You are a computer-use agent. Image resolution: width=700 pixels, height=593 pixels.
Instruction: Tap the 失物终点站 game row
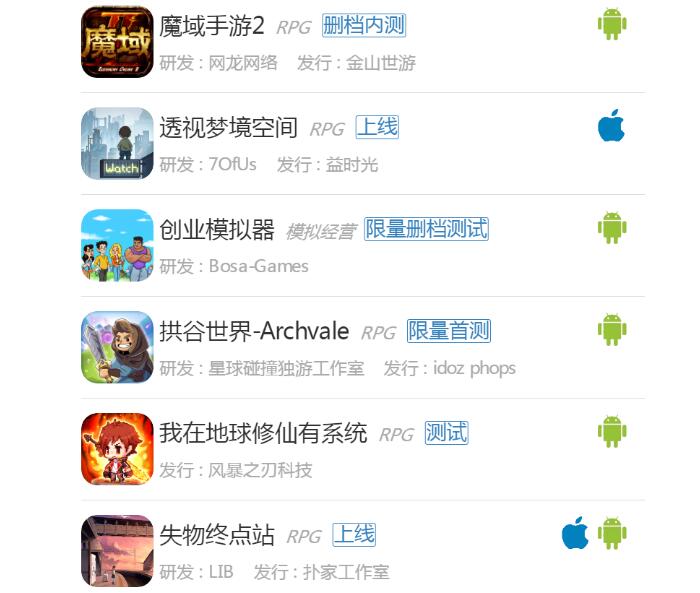[x=217, y=536]
